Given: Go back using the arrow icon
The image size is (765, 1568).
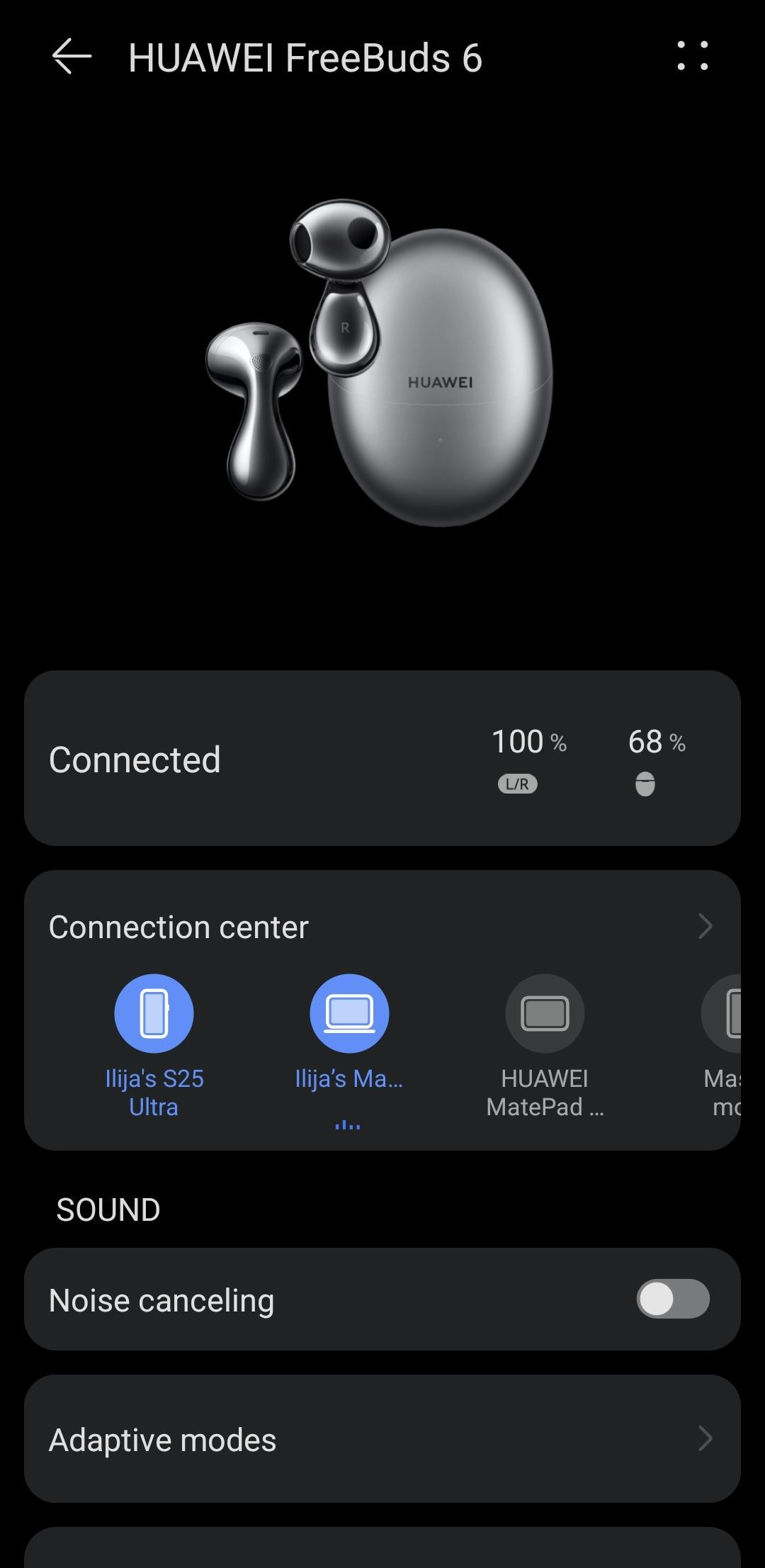Looking at the screenshot, I should coord(72,57).
